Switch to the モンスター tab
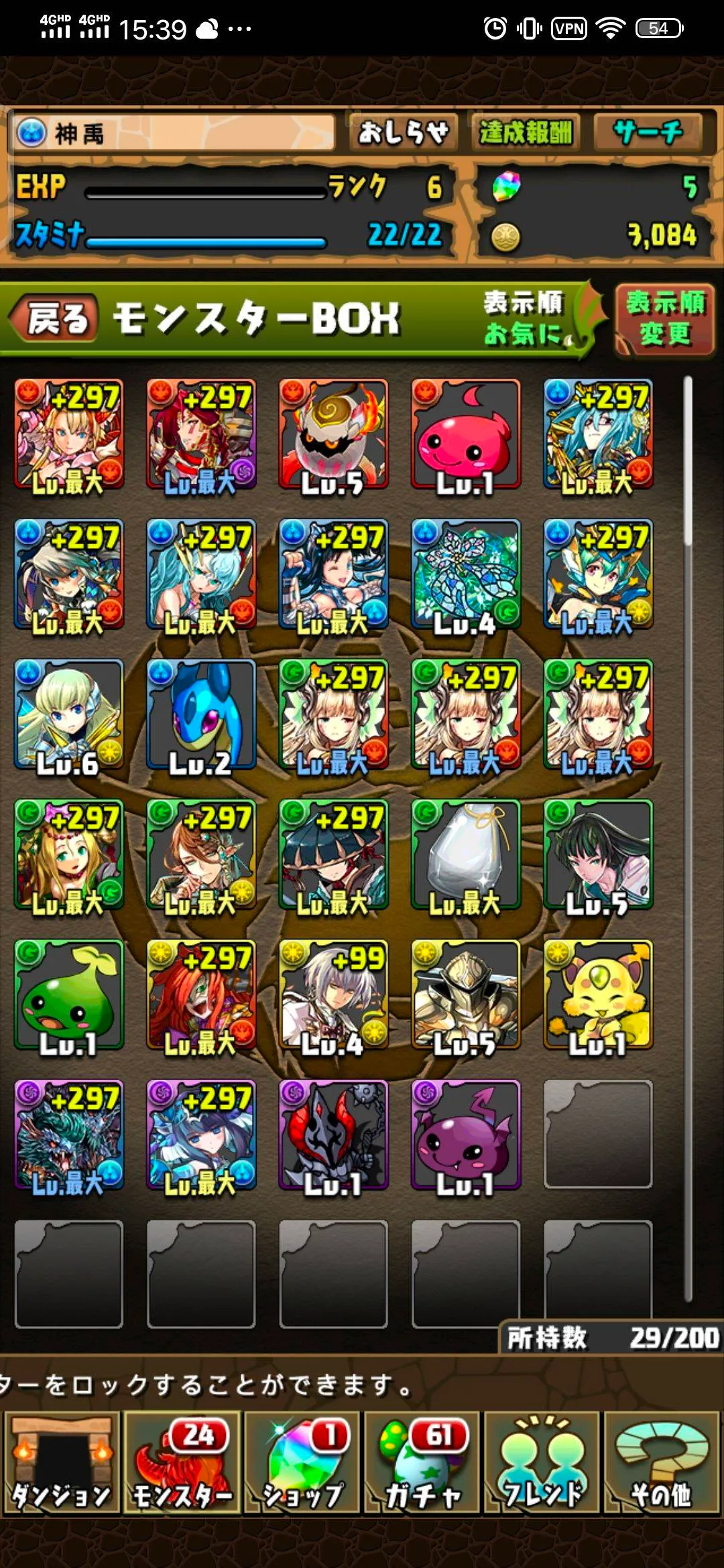Viewport: 724px width, 1568px height. click(x=182, y=1463)
